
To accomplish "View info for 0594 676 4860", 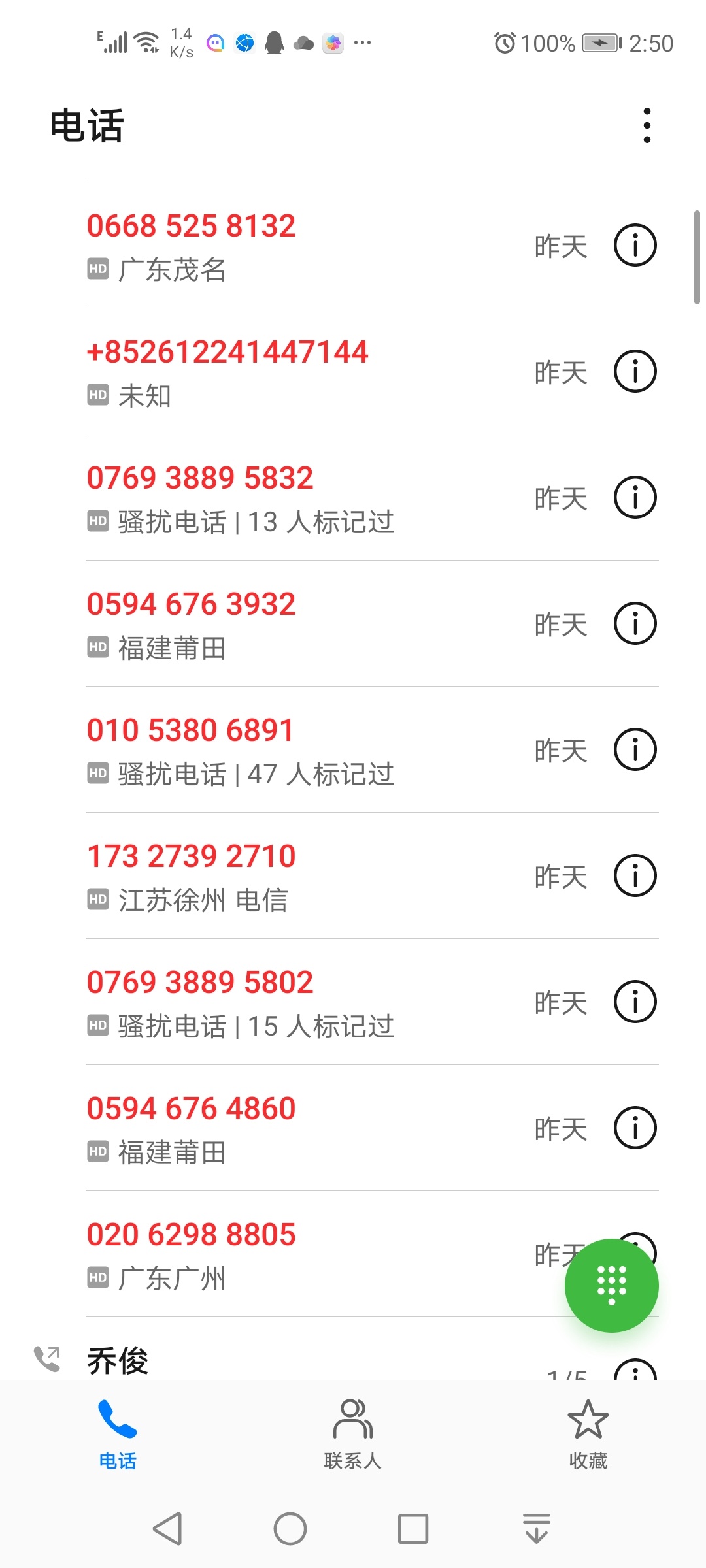I will [635, 1128].
